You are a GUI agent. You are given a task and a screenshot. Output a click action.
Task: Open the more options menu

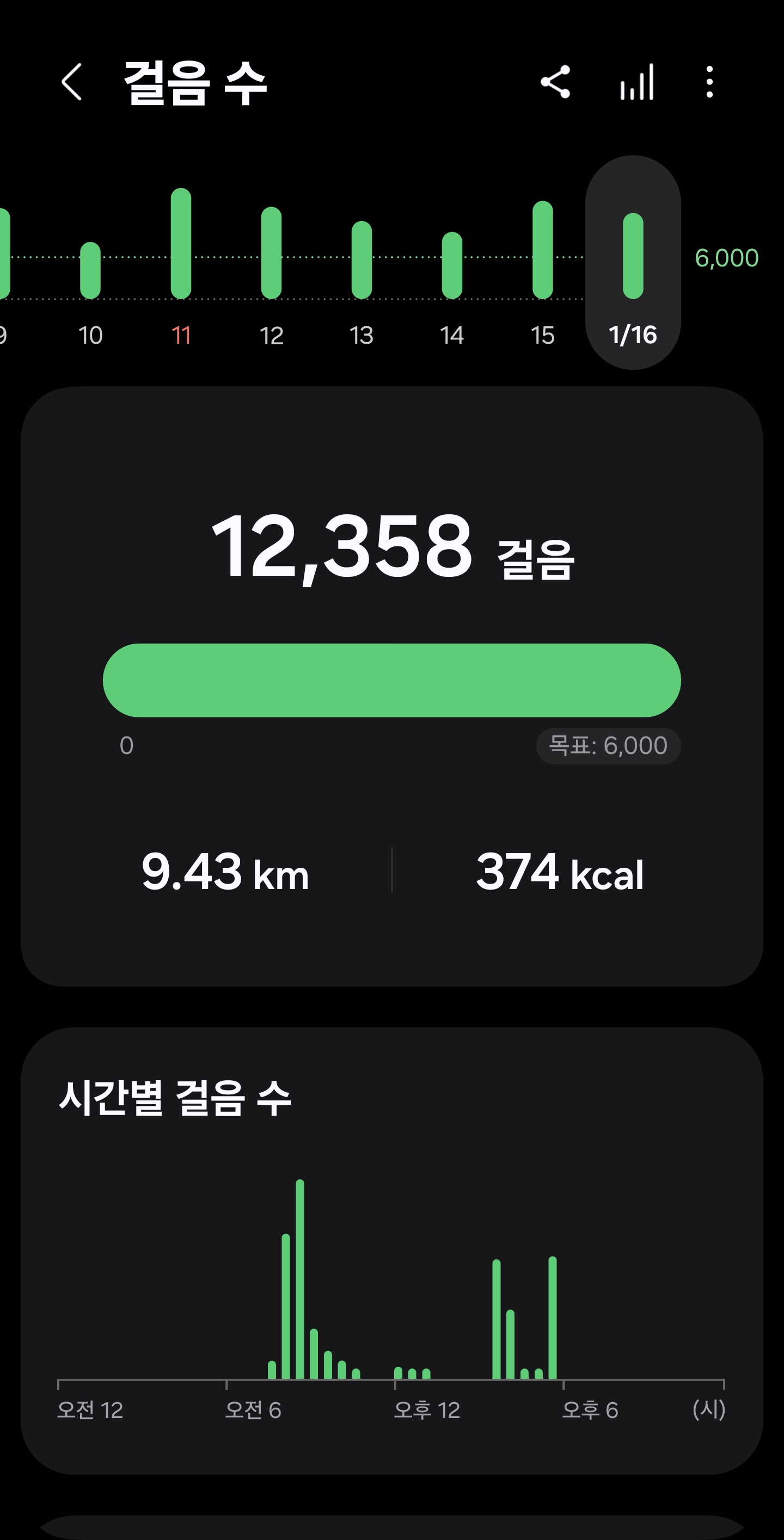click(709, 82)
